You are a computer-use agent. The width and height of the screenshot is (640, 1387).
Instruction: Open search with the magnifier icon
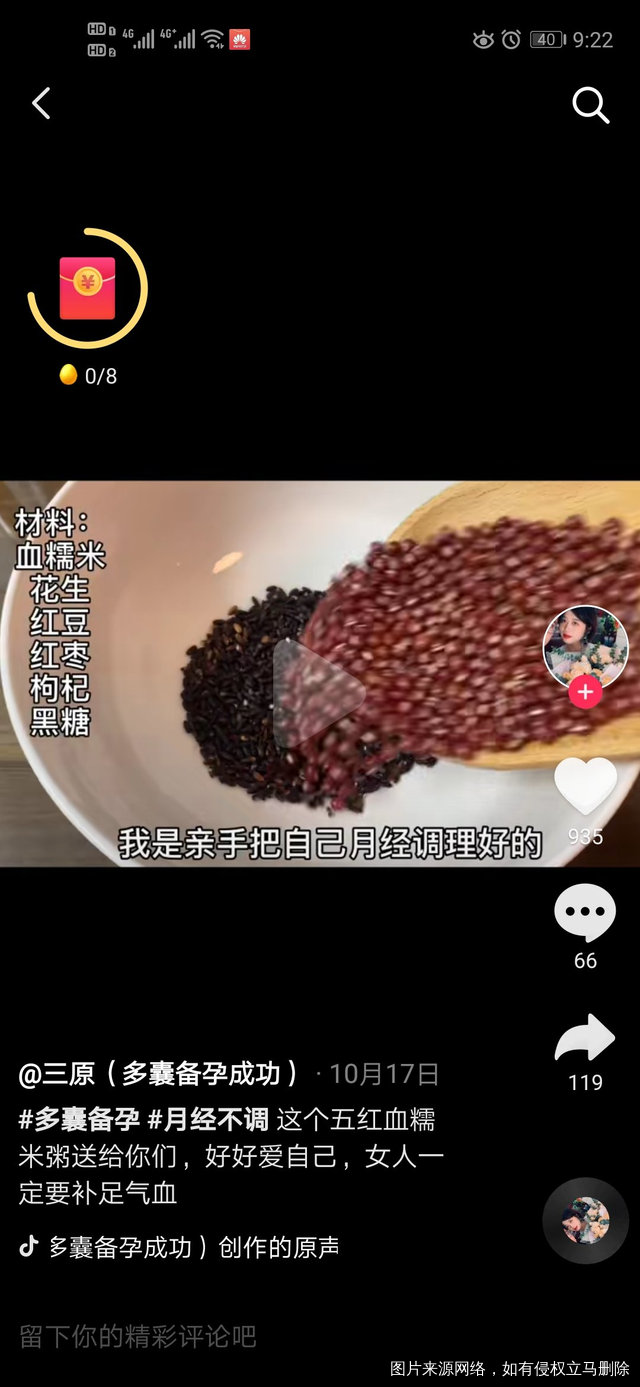click(x=590, y=104)
